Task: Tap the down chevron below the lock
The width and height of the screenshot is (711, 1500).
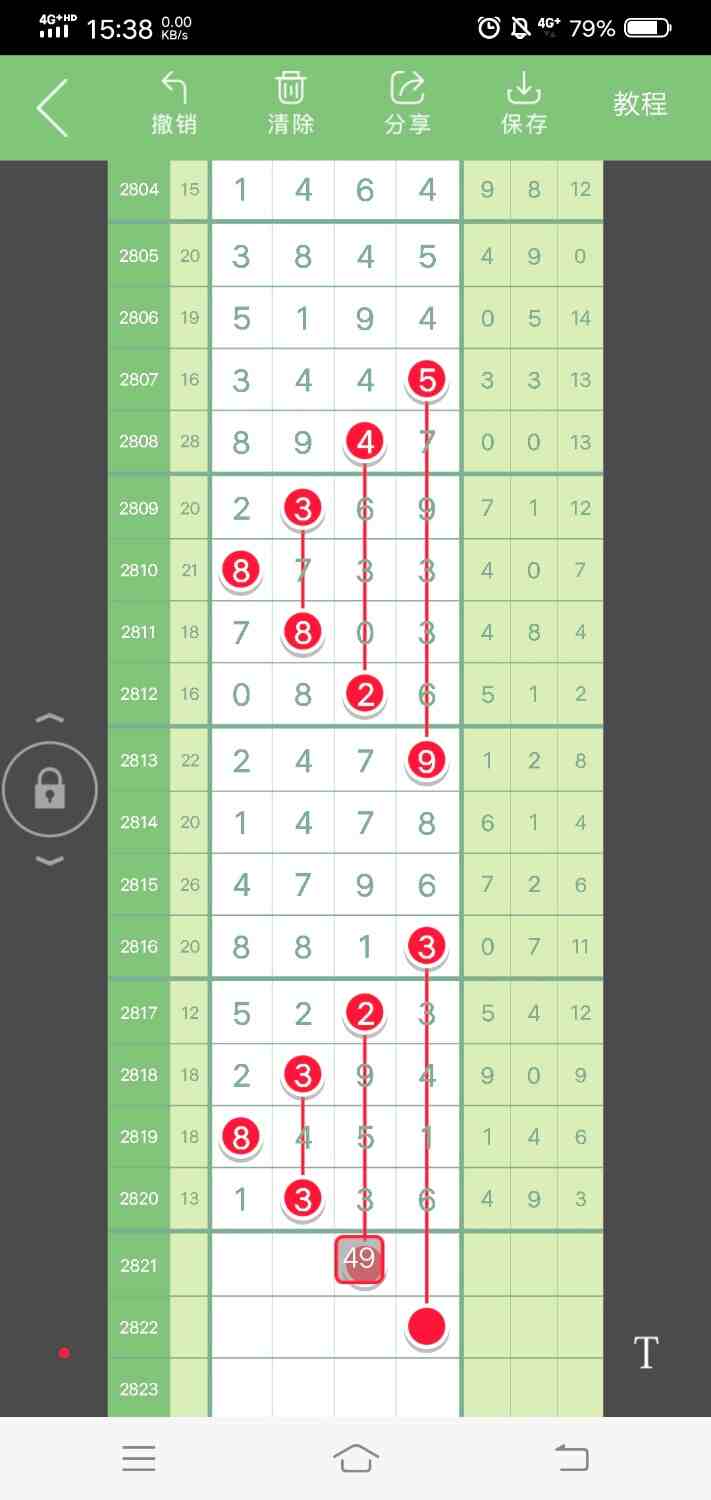Action: (x=50, y=861)
